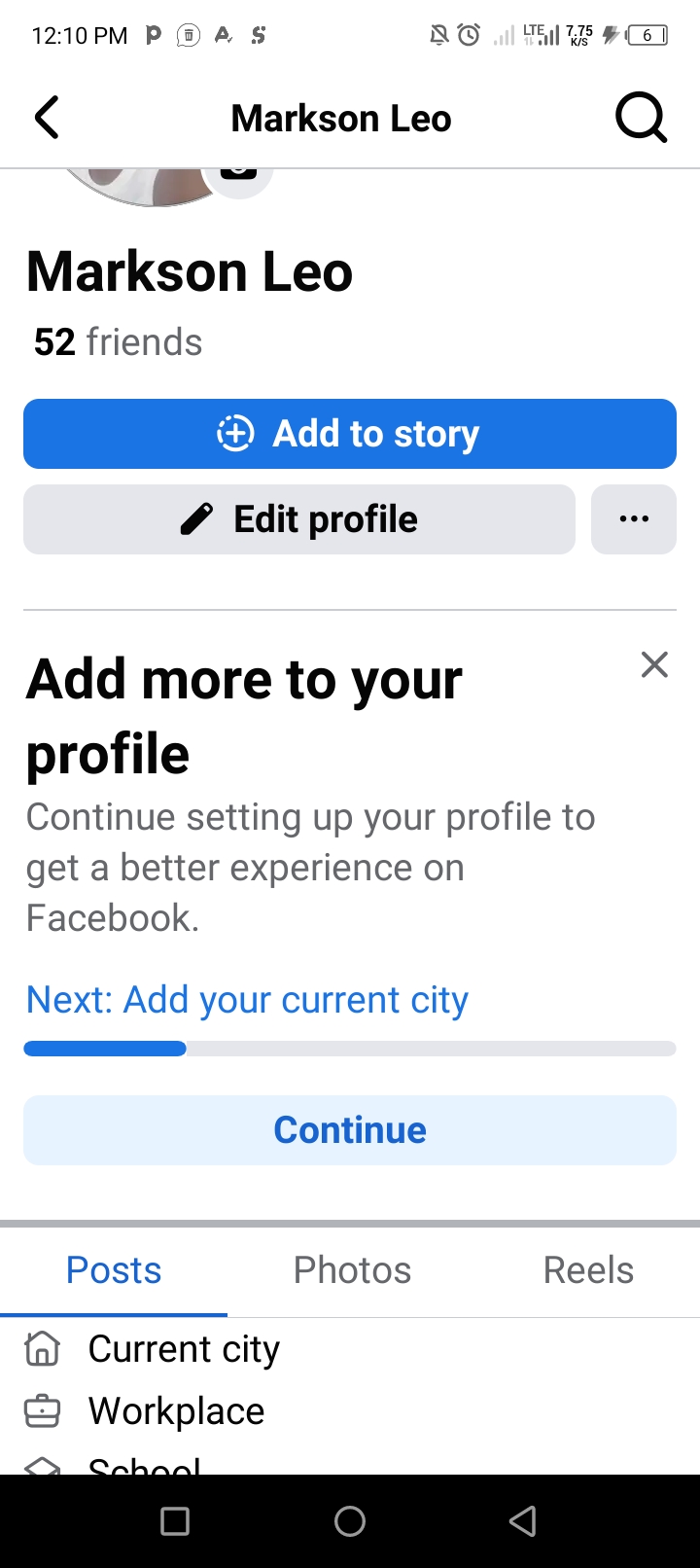Open recent apps from navigation bar
This screenshot has width=700, height=1568.
click(x=175, y=1521)
